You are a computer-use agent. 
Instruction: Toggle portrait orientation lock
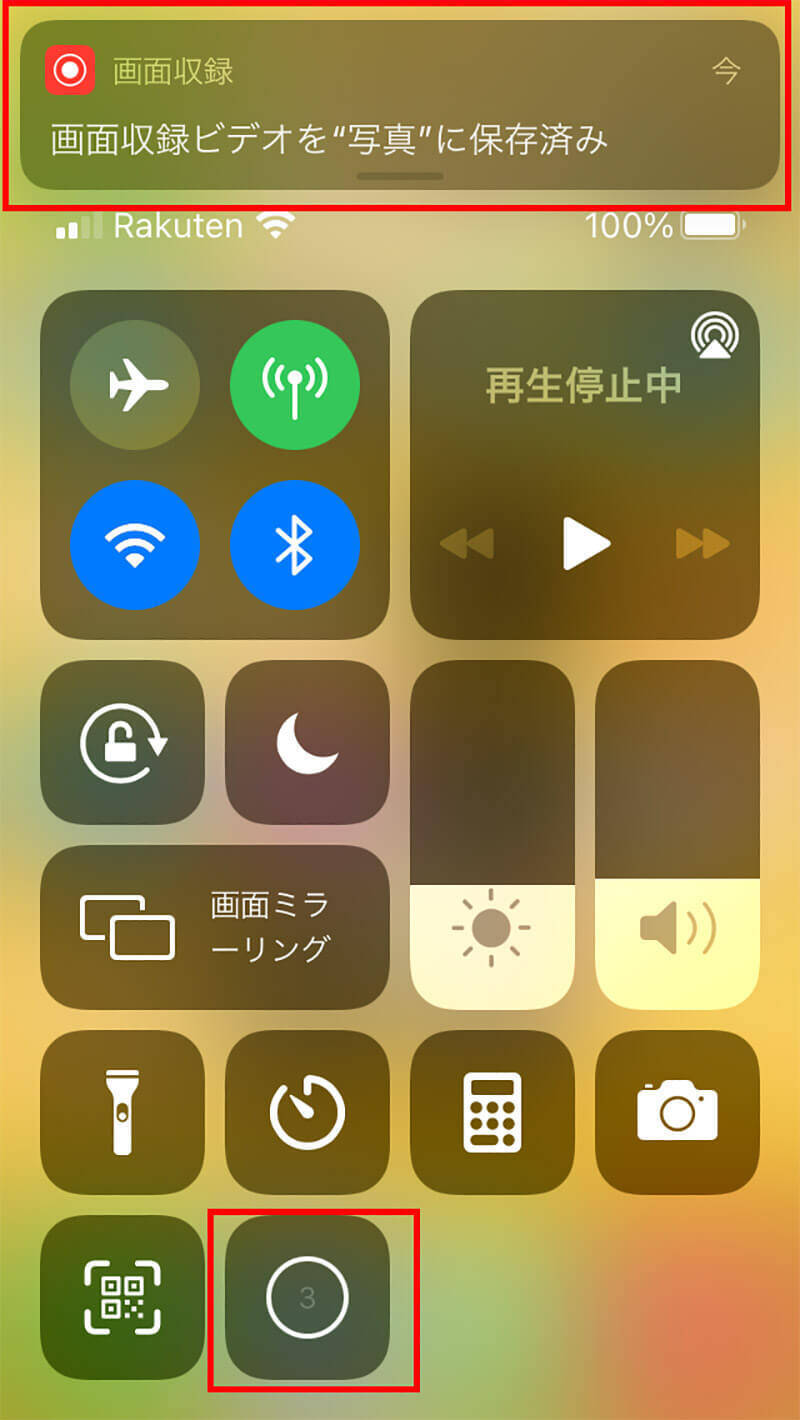[123, 743]
